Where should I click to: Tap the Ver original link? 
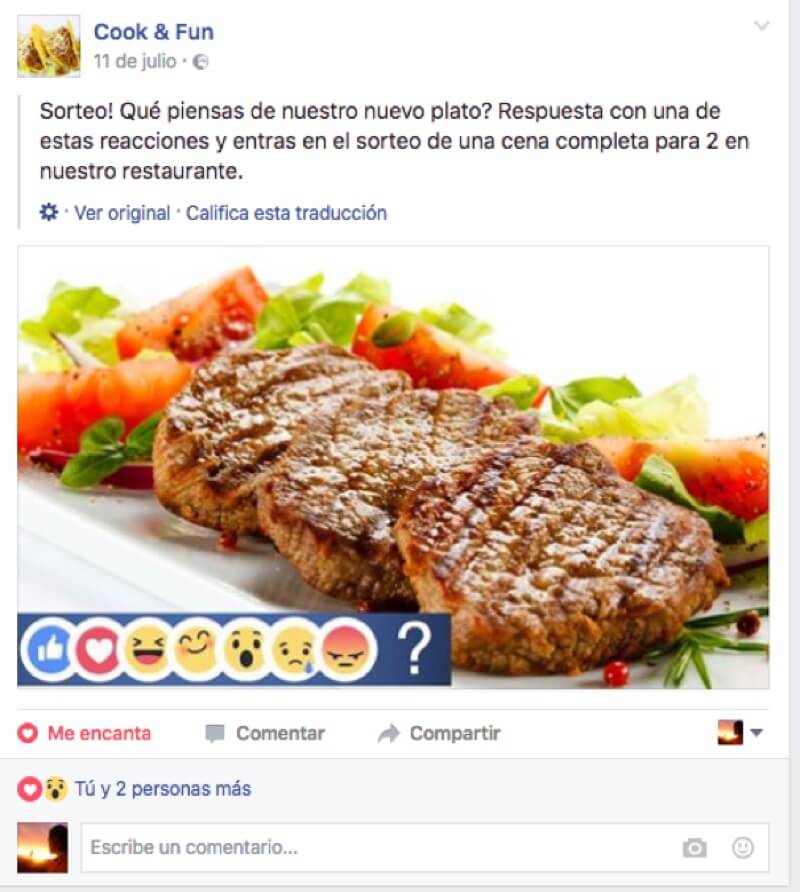coord(122,213)
